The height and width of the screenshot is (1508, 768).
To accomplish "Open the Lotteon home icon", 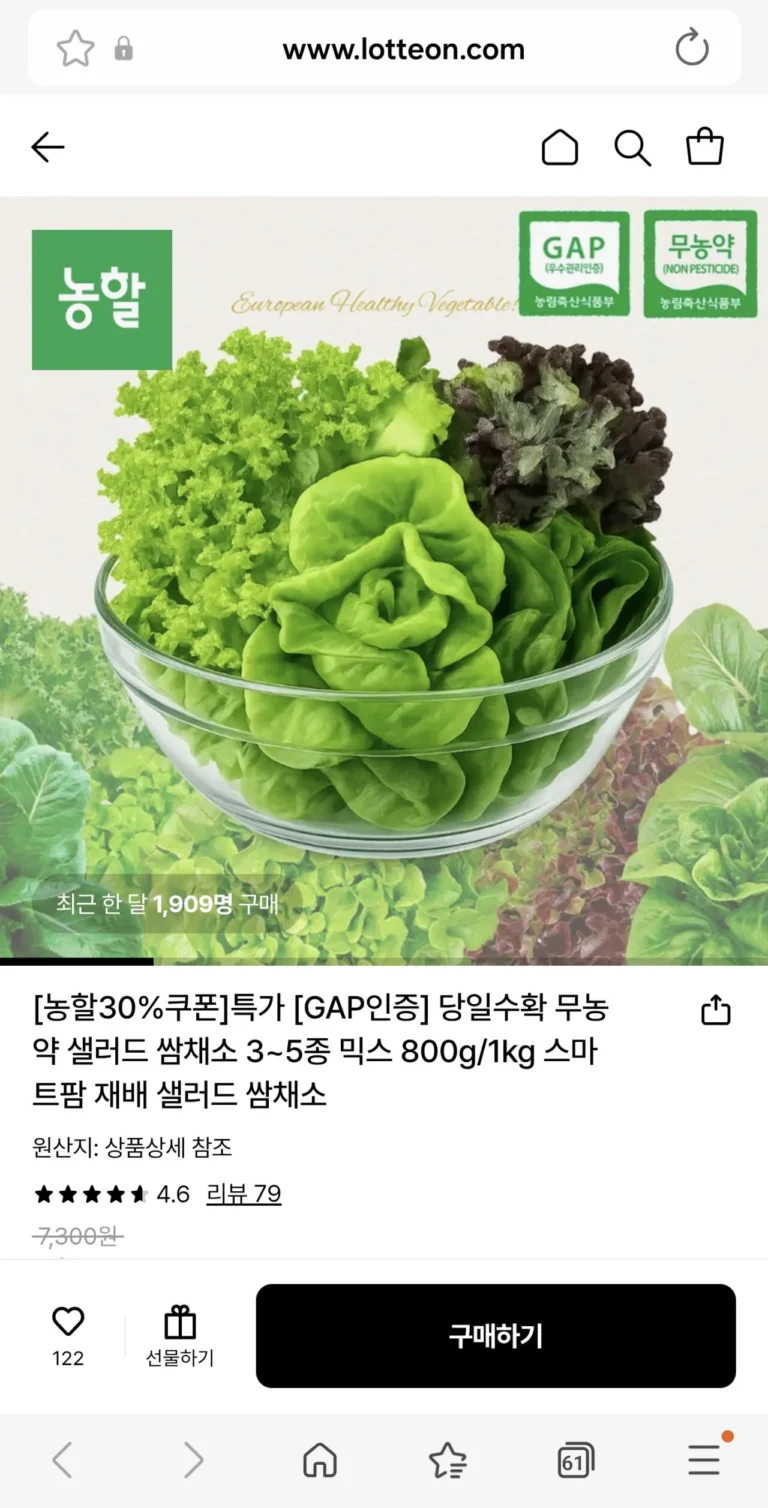I will pos(560,148).
